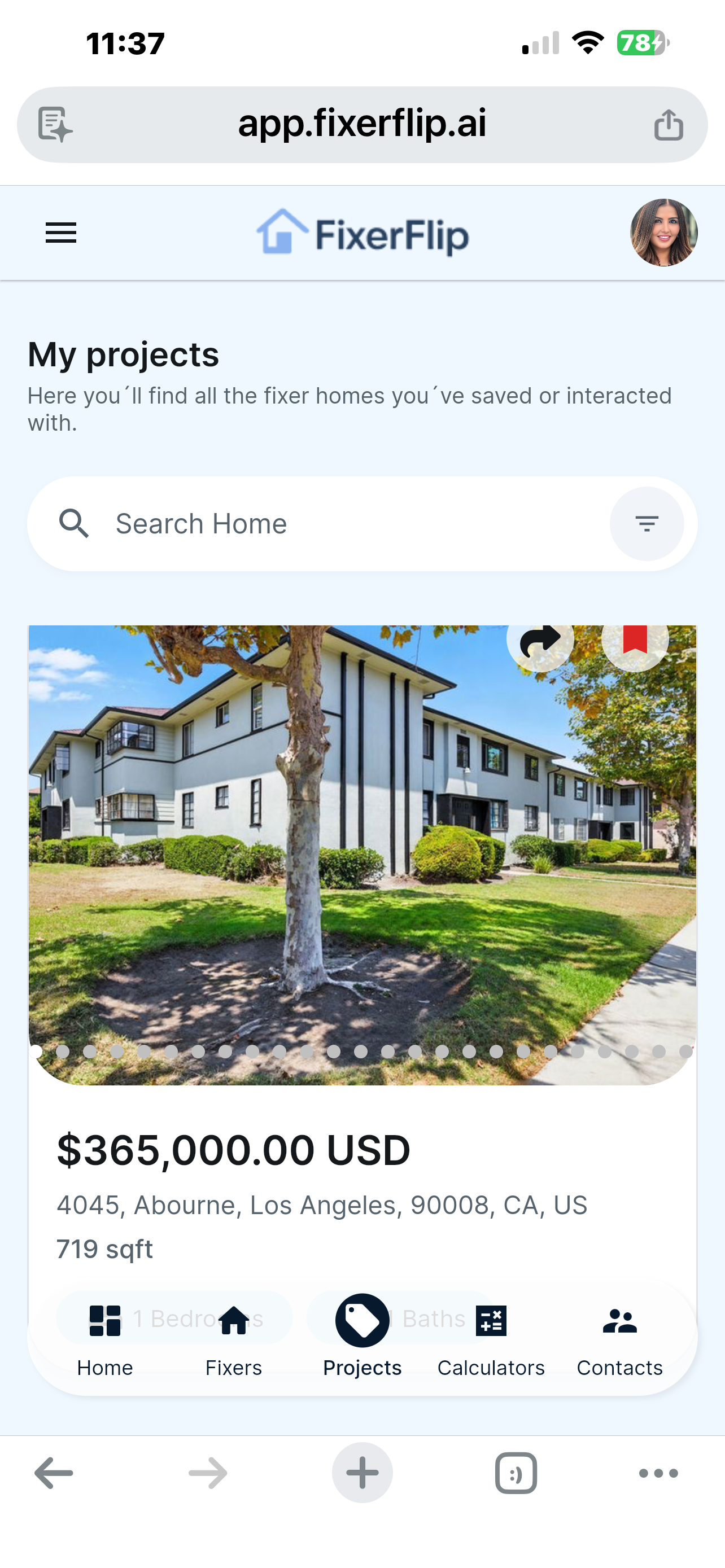Screen dimensions: 725x1568
Task: Open the filter options button
Action: 647,523
